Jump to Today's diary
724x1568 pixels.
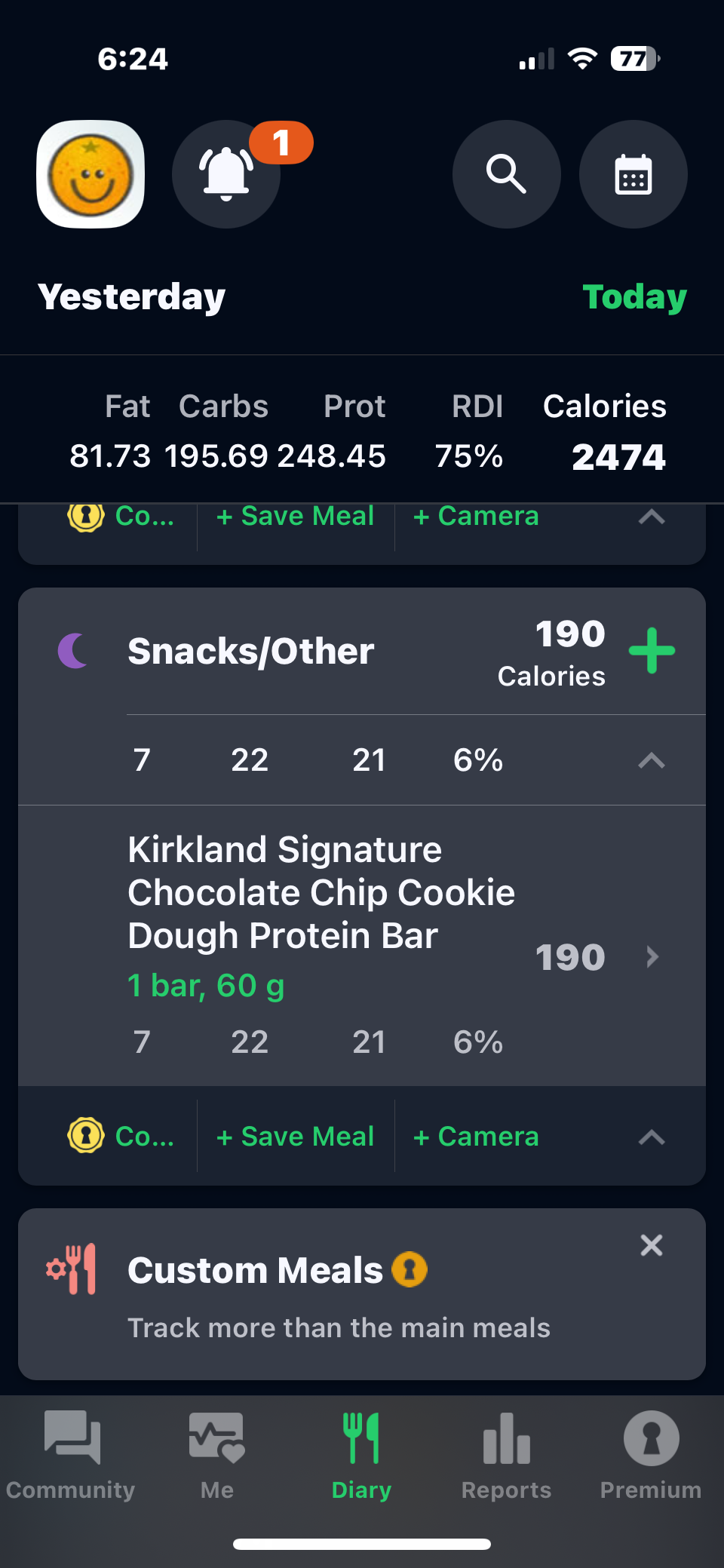point(634,296)
